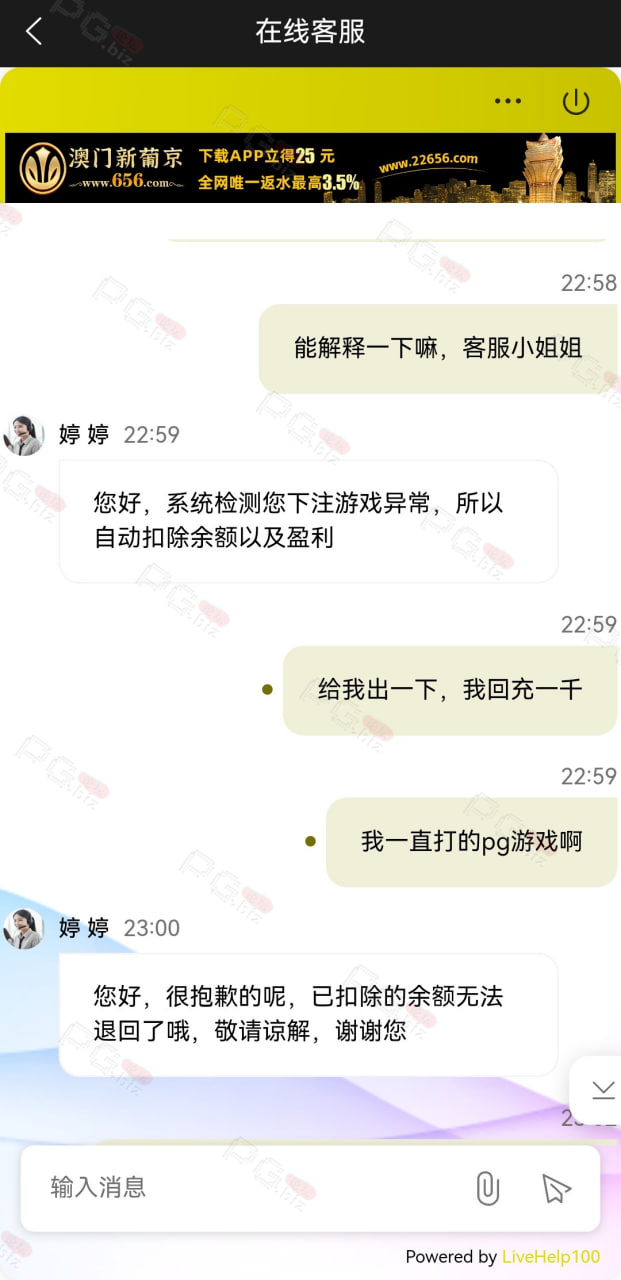Tap the 输入消息 message field
The image size is (621, 1280).
(250, 1187)
